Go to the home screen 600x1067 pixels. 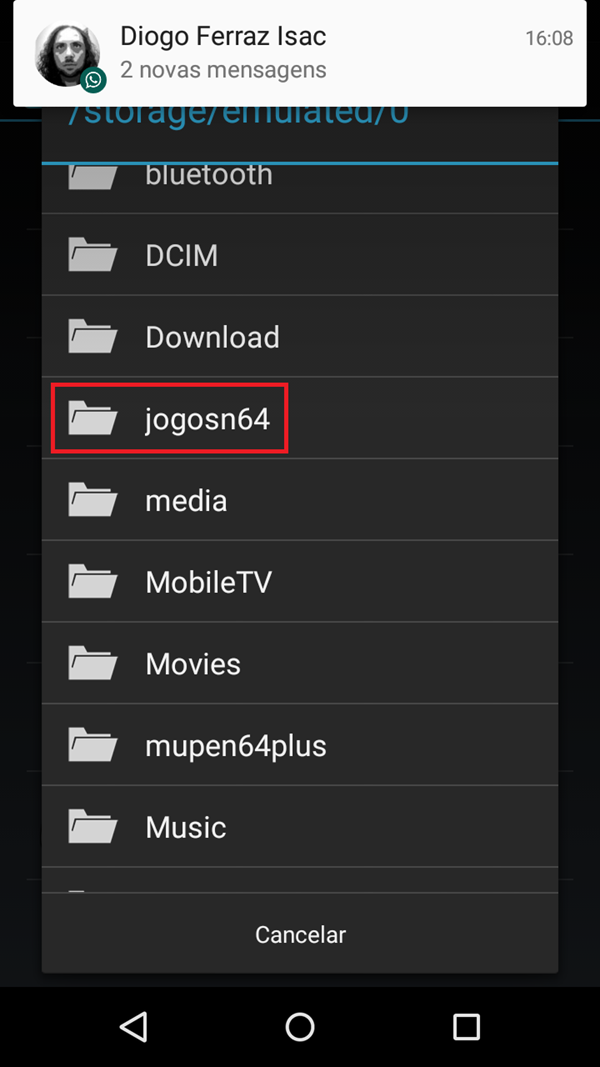coord(300,1026)
